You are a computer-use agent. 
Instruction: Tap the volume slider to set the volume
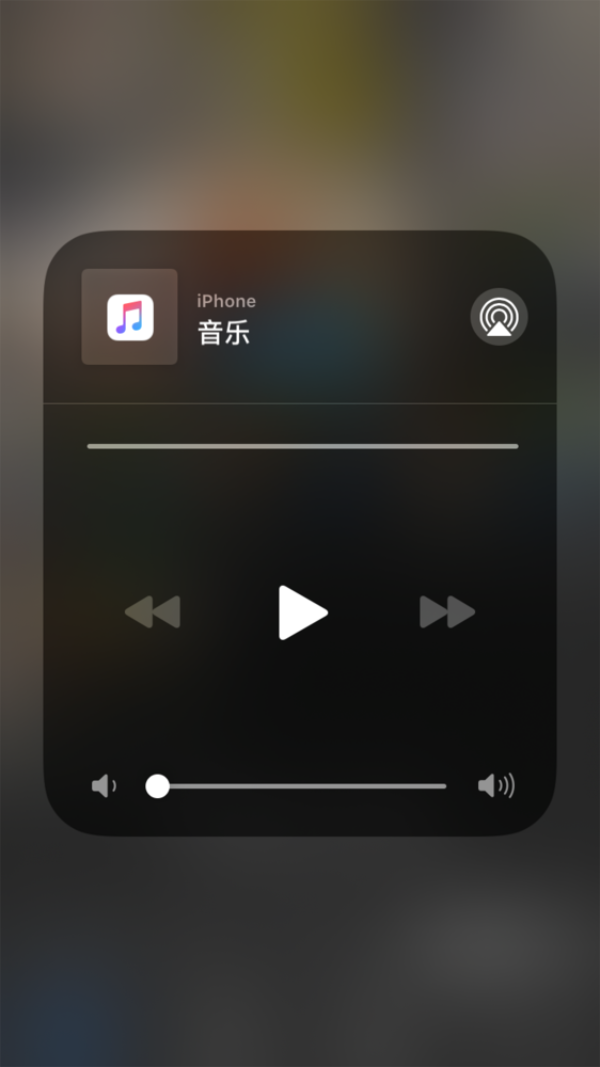(x=300, y=786)
